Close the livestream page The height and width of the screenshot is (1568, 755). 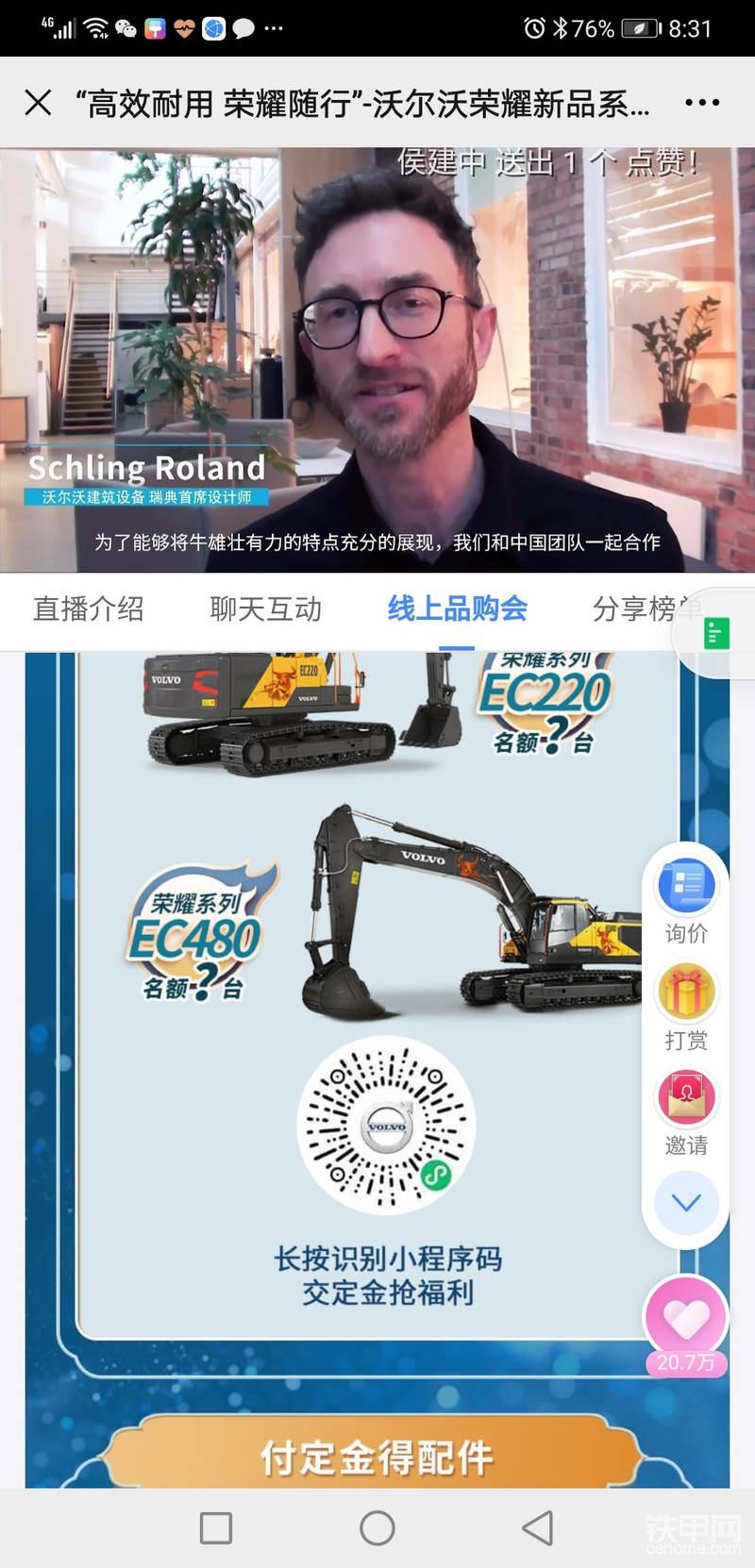[x=38, y=102]
